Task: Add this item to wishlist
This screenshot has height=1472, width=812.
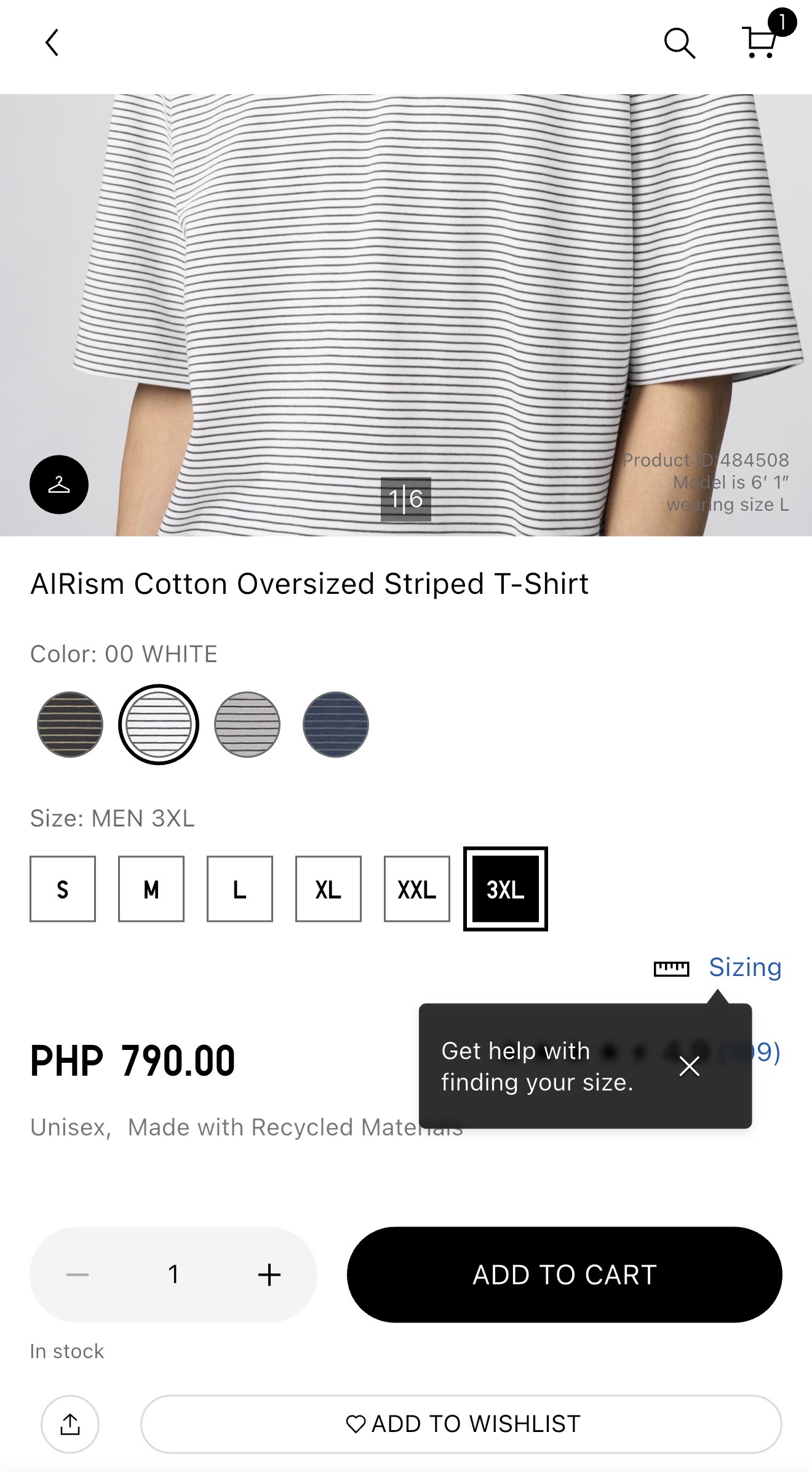Action: pos(461,1424)
